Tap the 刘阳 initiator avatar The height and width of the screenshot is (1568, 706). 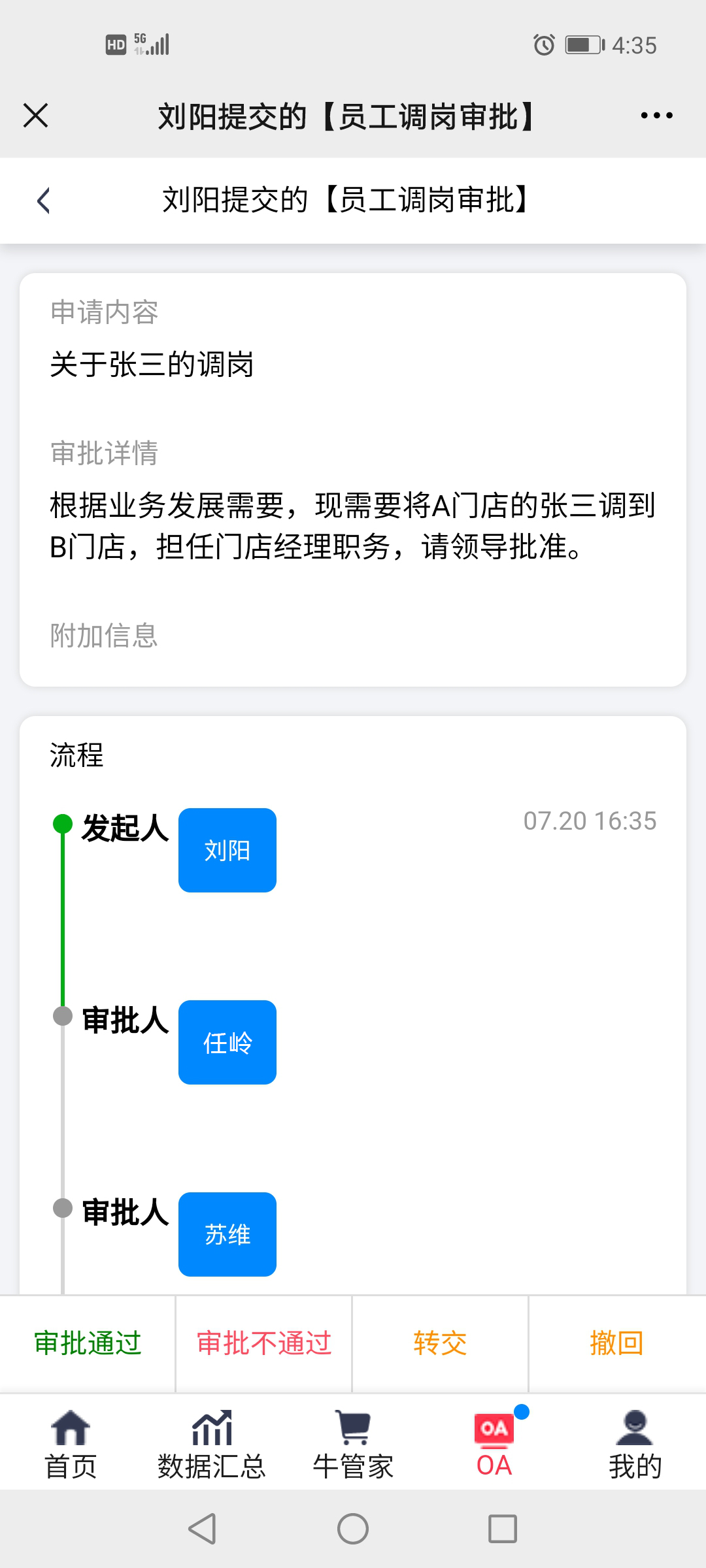click(227, 850)
